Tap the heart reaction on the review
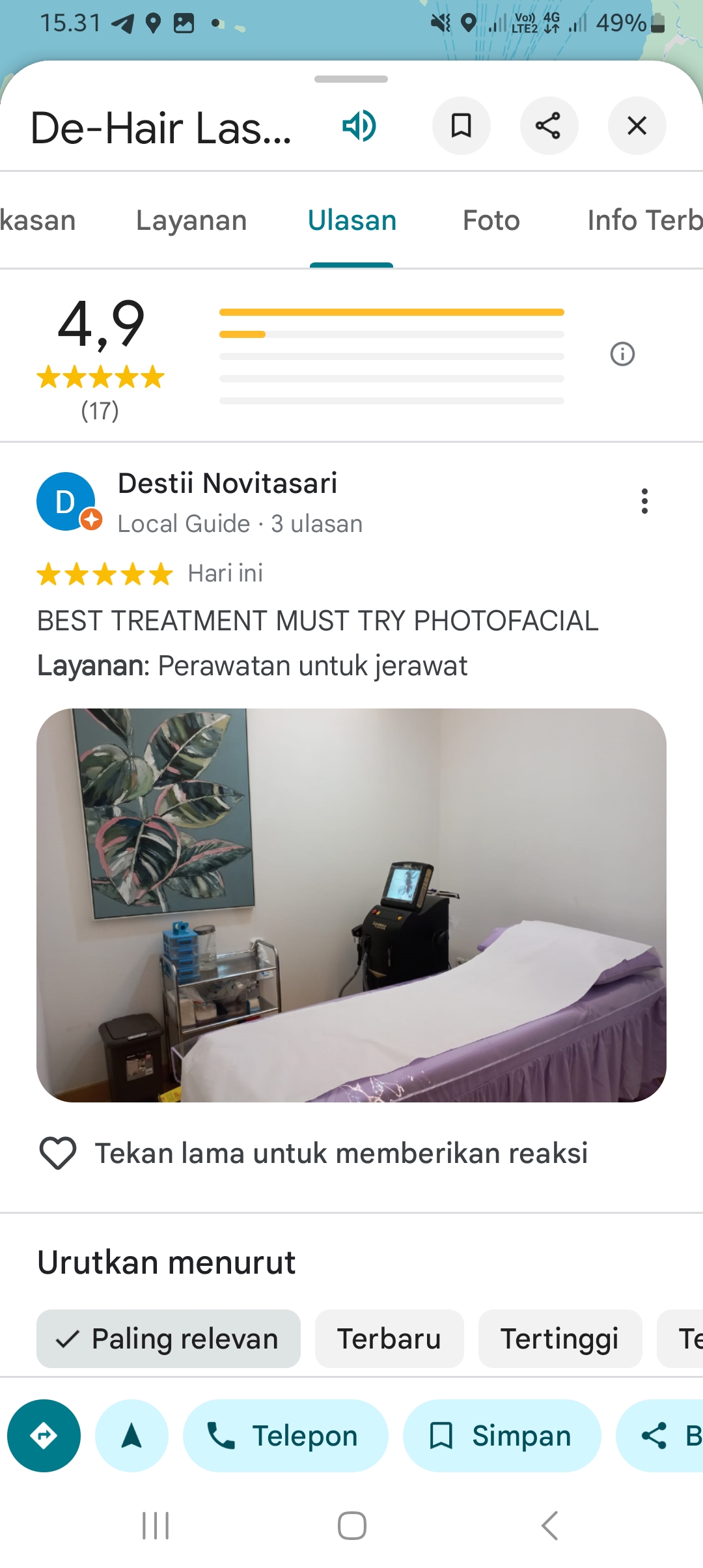 (58, 1153)
